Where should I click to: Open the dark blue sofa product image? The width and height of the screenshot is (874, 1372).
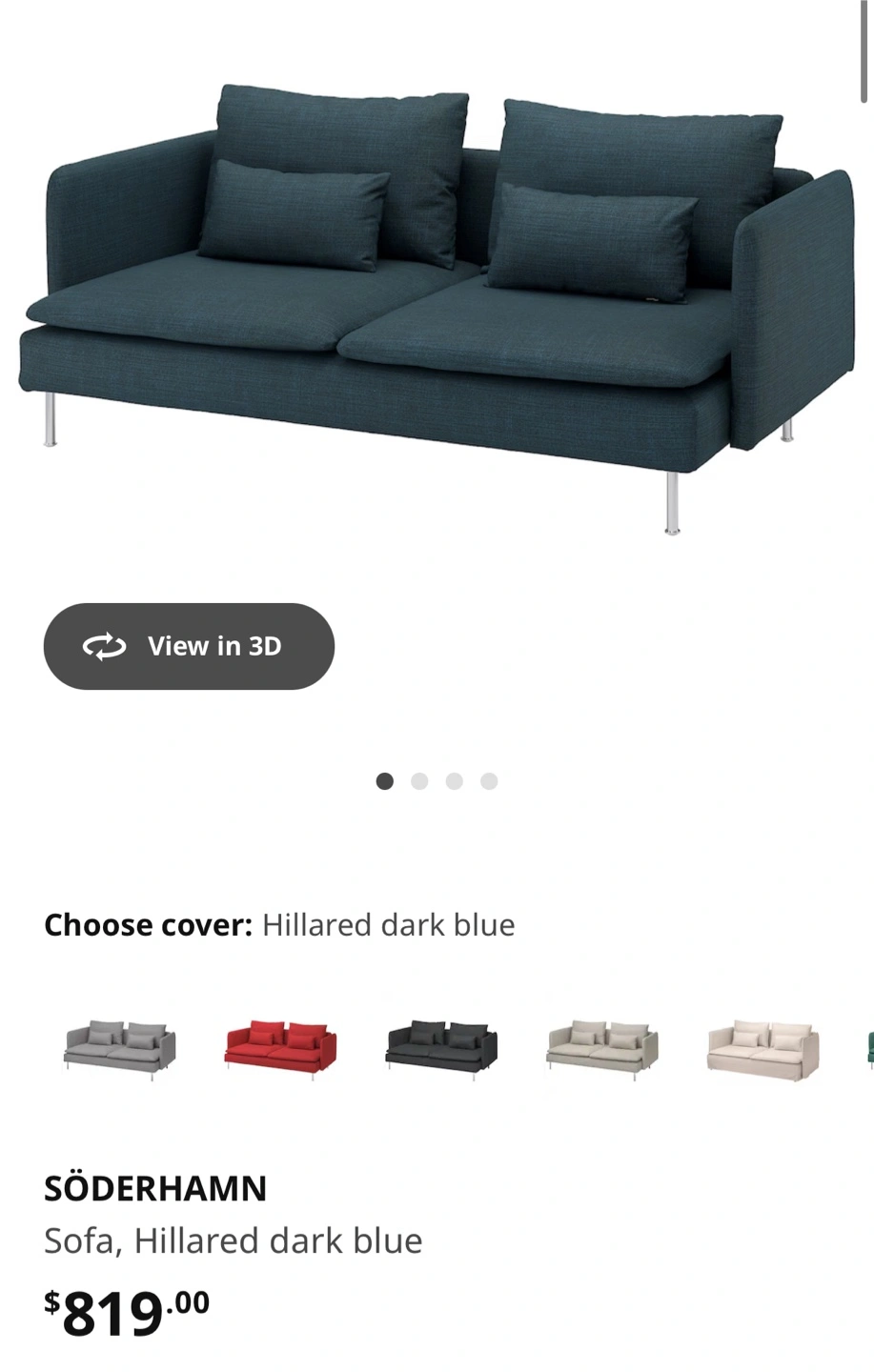(x=437, y=305)
